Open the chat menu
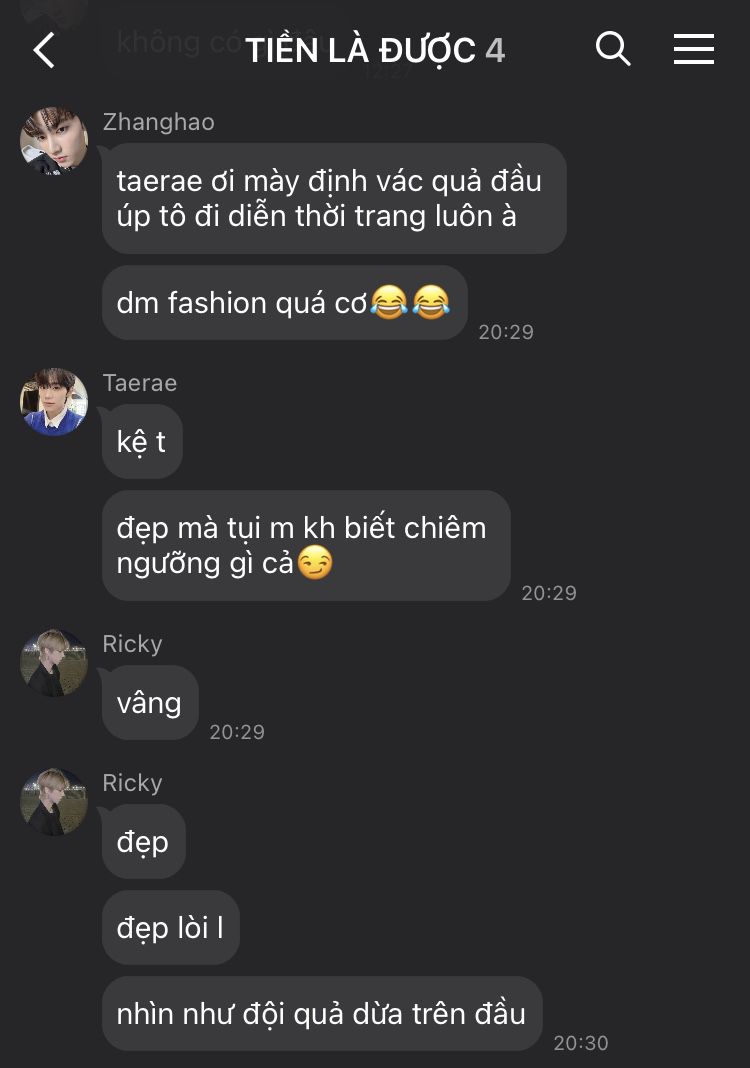Viewport: 750px width, 1068px height. [693, 48]
